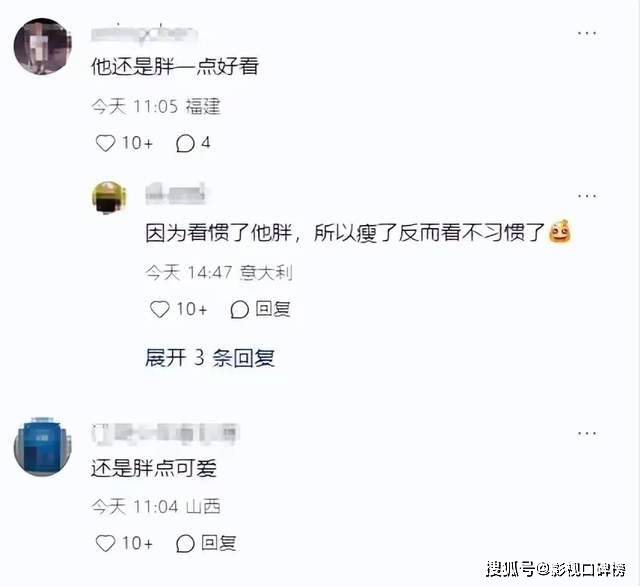The width and height of the screenshot is (640, 586).
Task: Like the reply from Italy
Action: tap(160, 309)
